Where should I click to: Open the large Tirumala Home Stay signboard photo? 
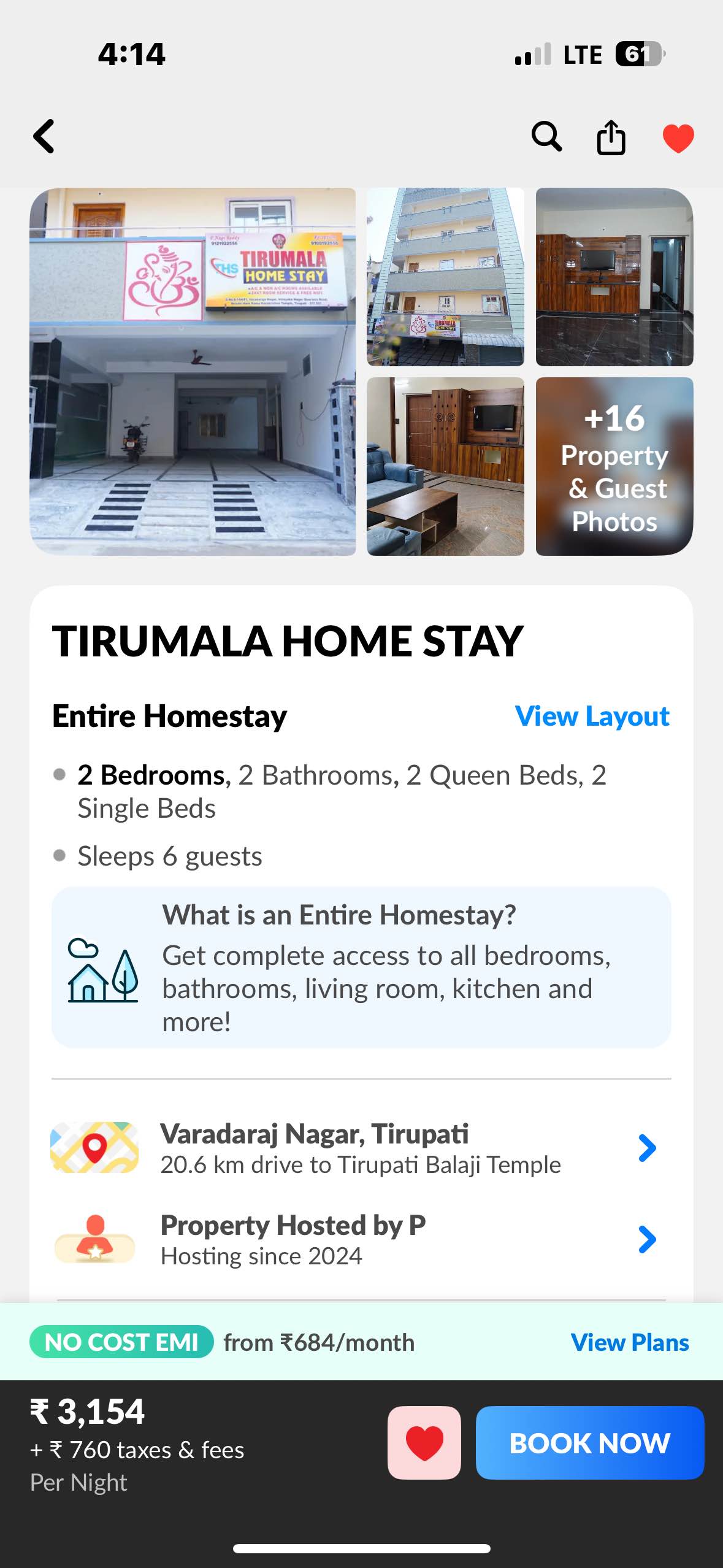193,371
